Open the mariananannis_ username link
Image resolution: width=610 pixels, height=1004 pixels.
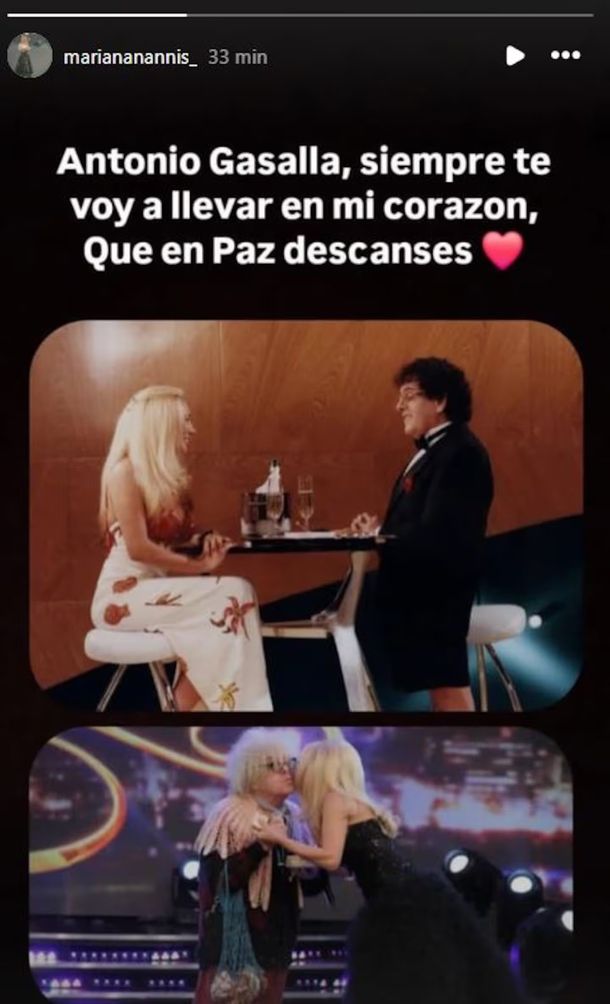click(x=131, y=57)
